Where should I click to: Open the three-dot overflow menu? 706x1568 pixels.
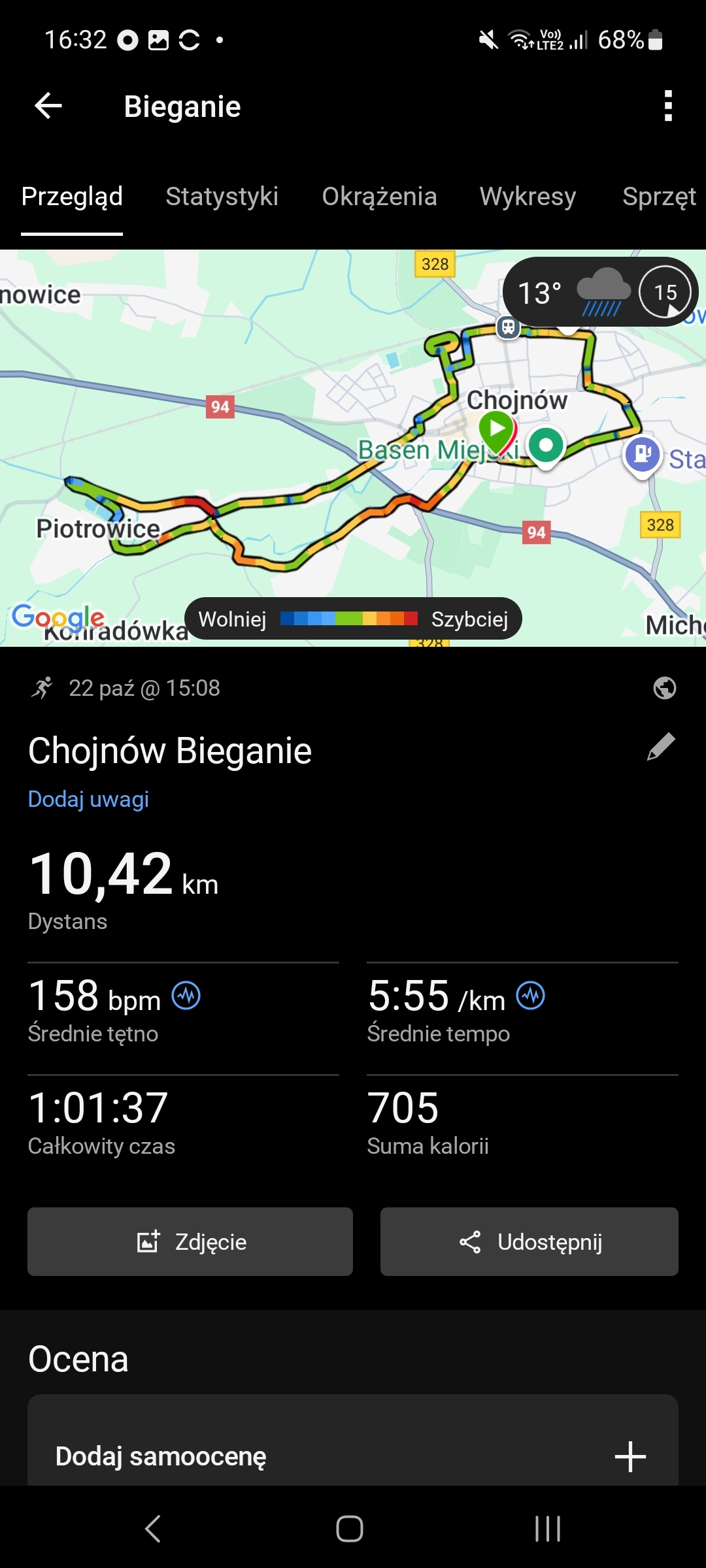[x=667, y=106]
